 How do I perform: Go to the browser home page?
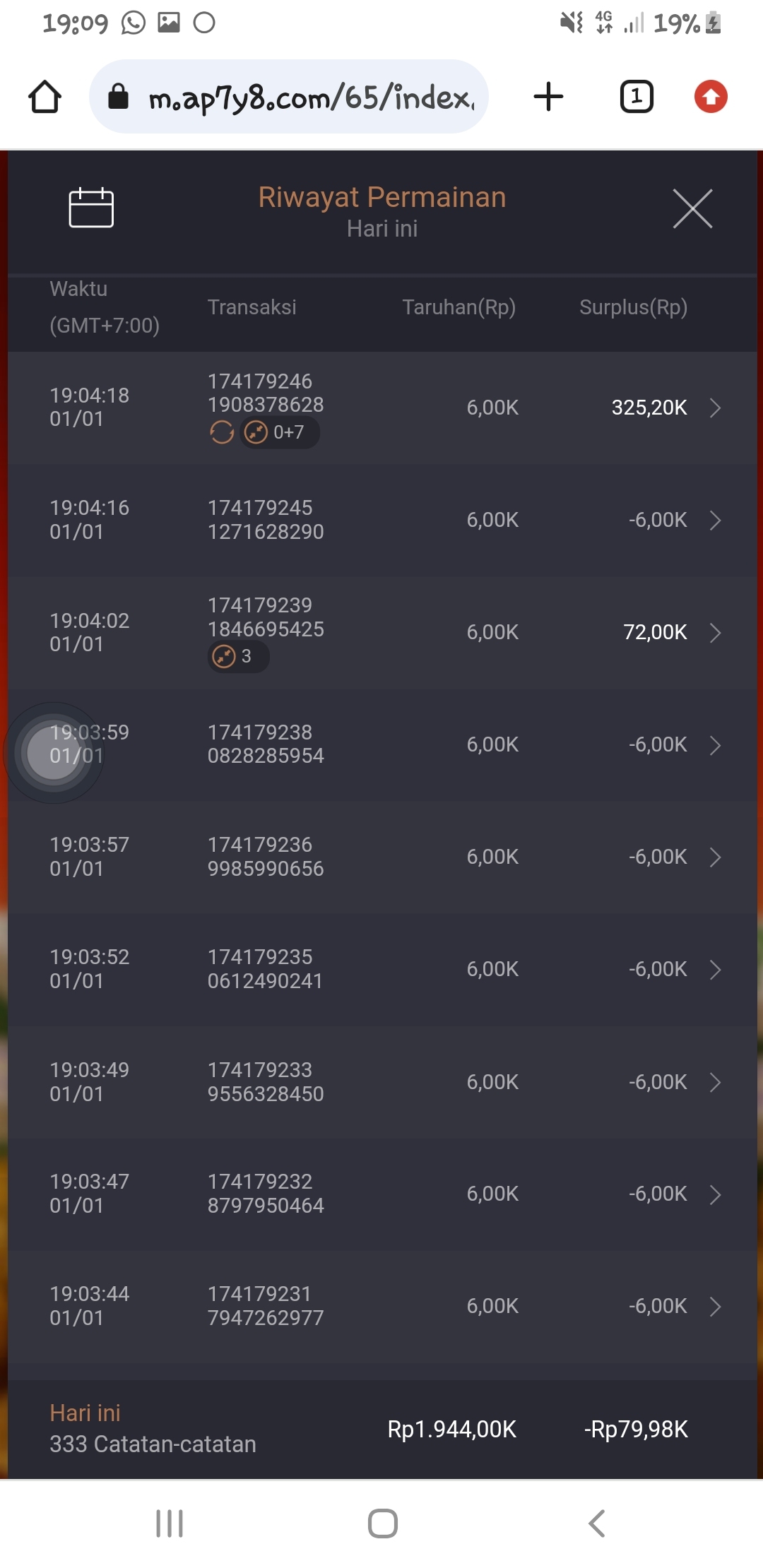tap(45, 97)
